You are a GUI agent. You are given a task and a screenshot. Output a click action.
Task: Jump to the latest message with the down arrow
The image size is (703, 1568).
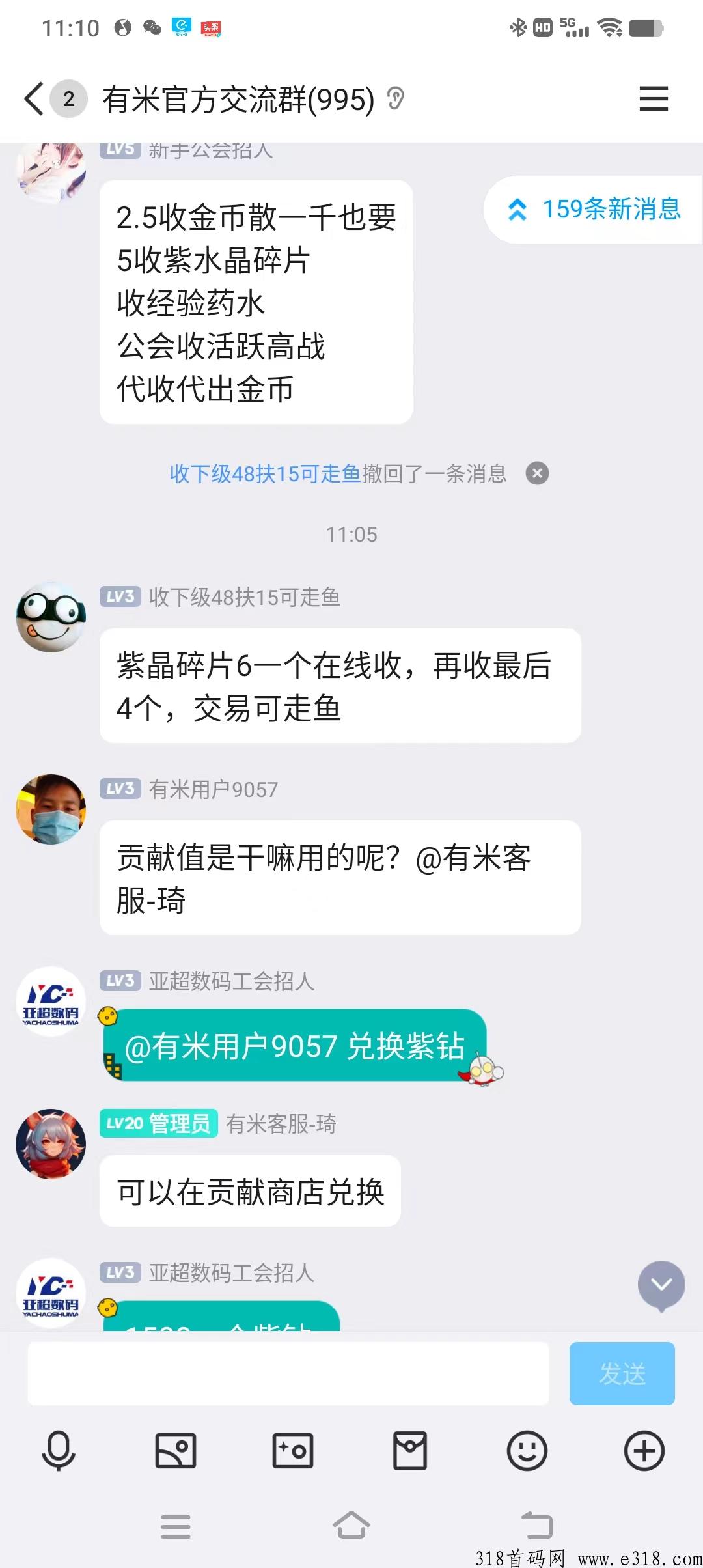pos(661,1285)
